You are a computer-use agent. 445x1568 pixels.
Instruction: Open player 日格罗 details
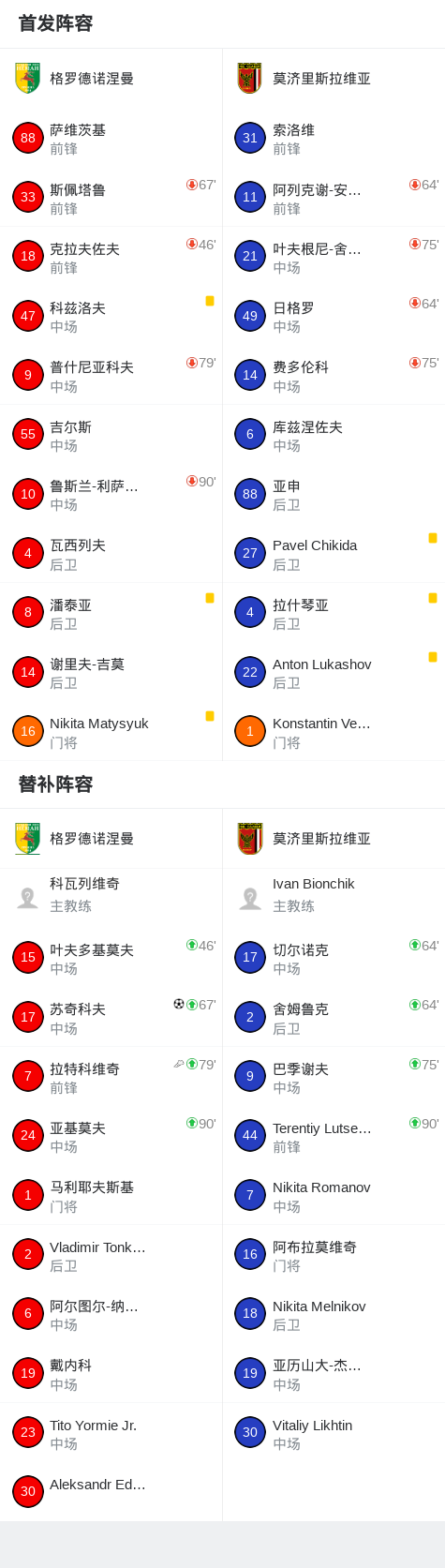click(x=334, y=316)
